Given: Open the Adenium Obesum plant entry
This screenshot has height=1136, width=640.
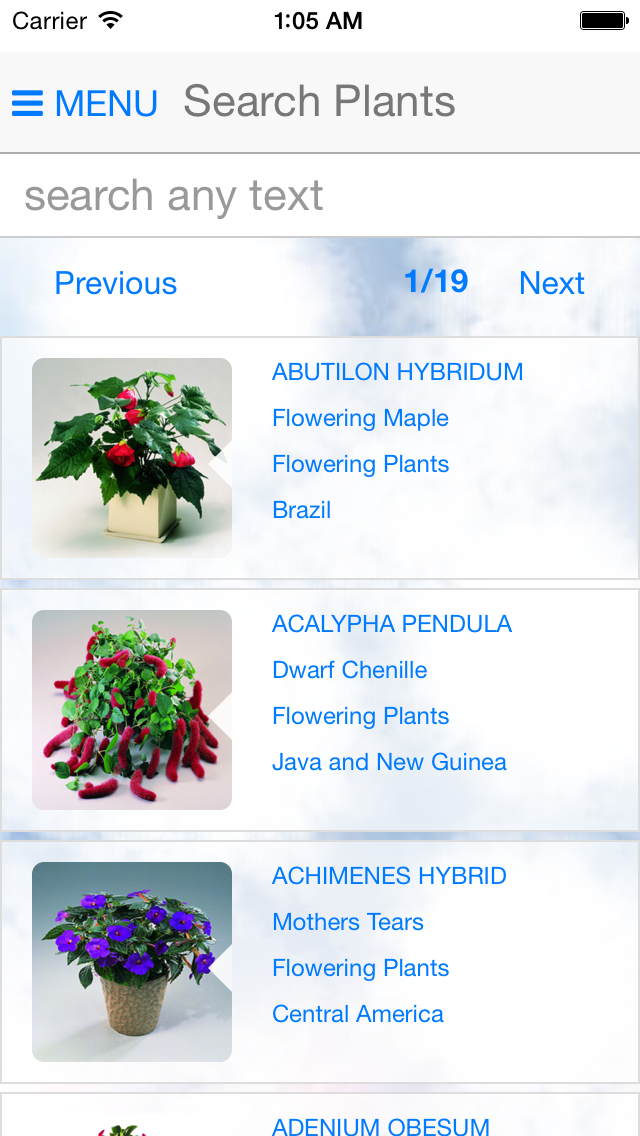Looking at the screenshot, I should (x=380, y=1125).
